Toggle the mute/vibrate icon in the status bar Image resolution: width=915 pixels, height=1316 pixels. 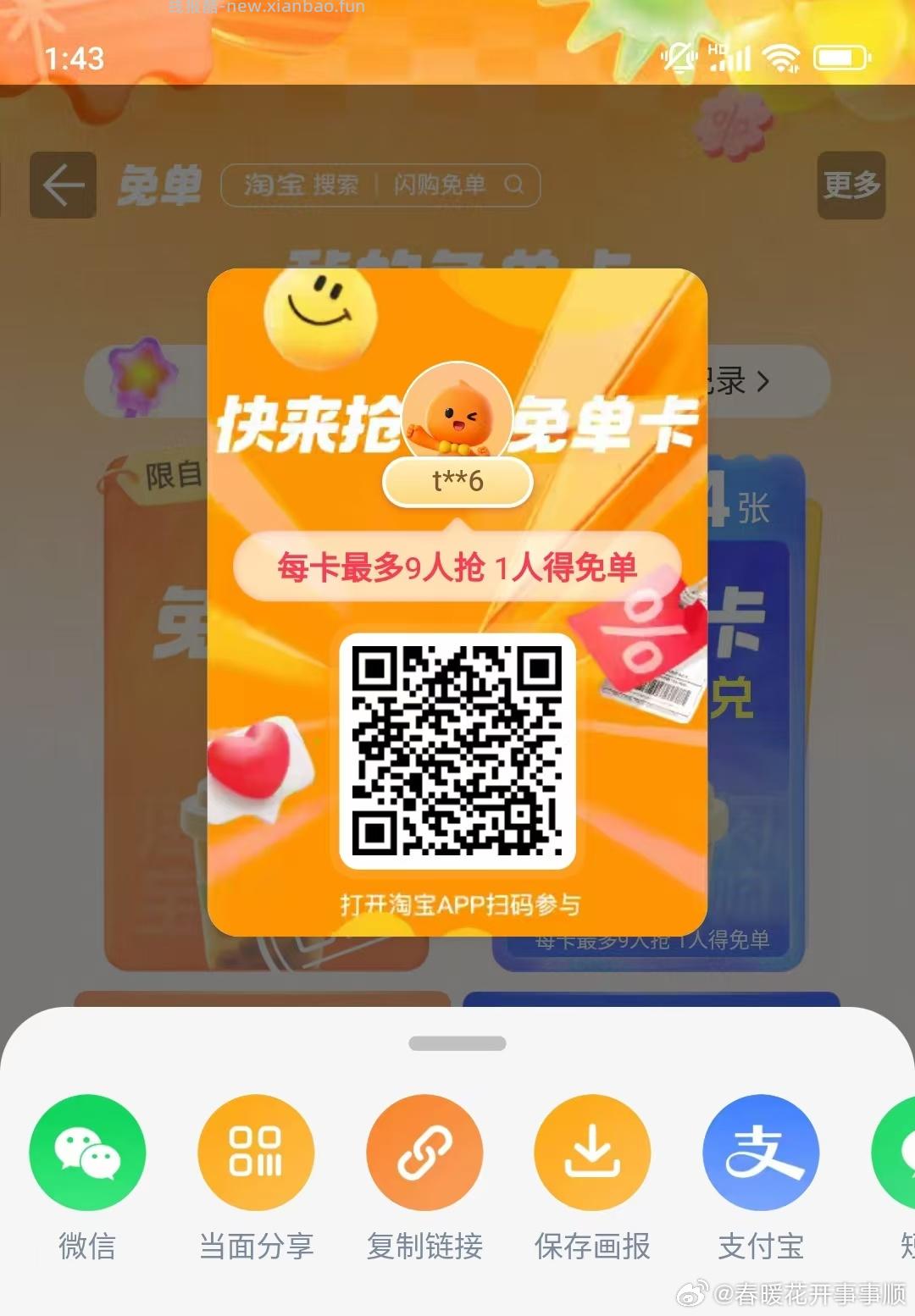(x=678, y=58)
